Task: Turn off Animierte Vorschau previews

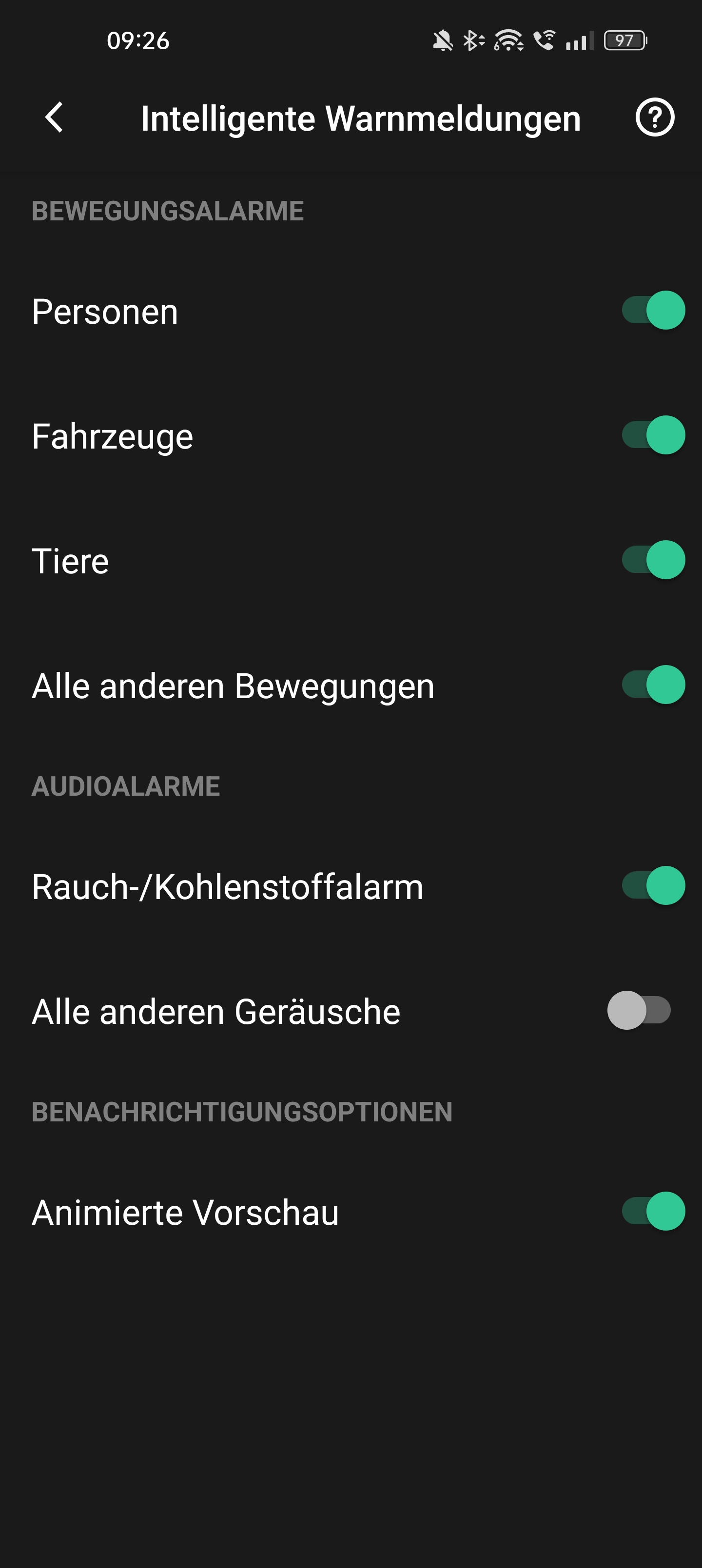Action: [653, 1211]
